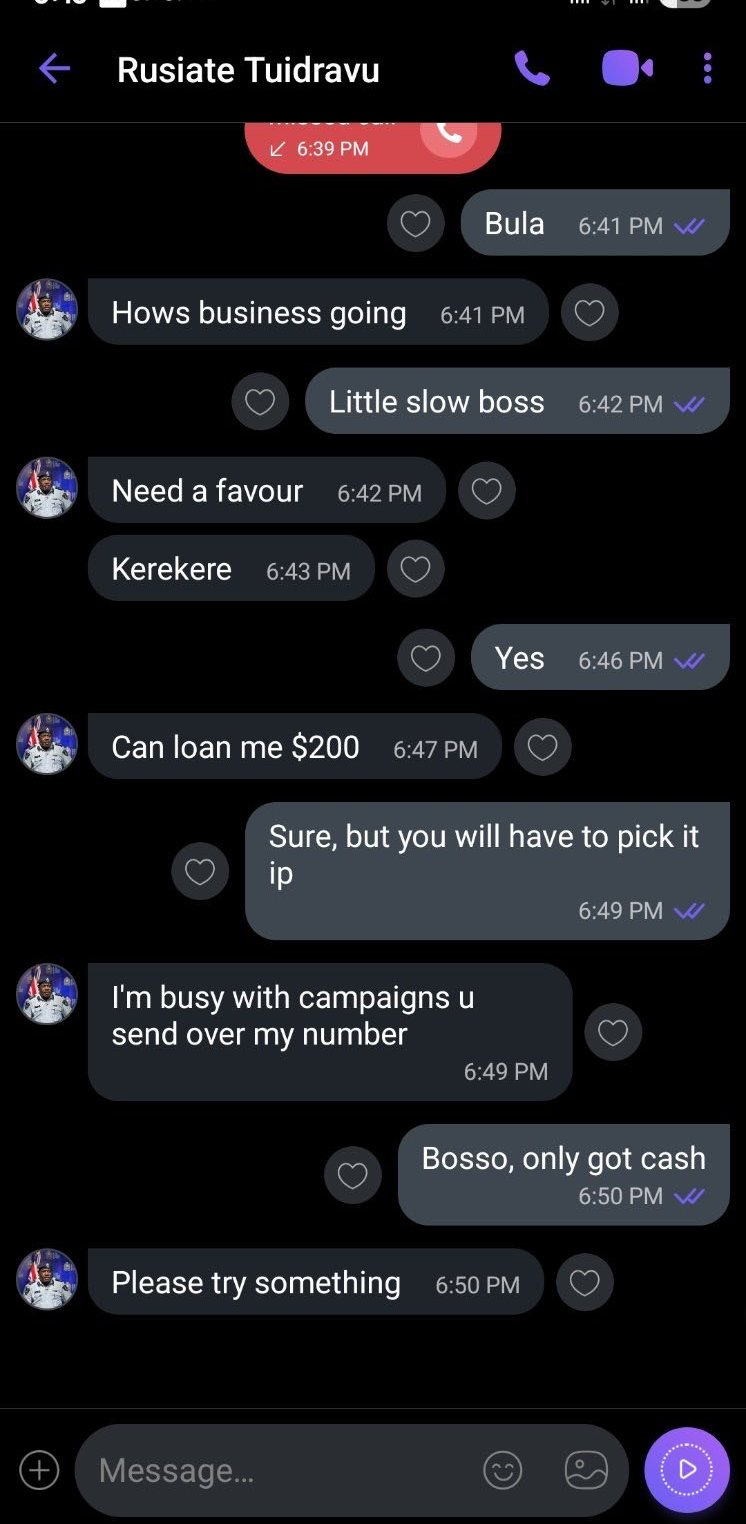Like the "Kerekere" message

pyautogui.click(x=415, y=569)
